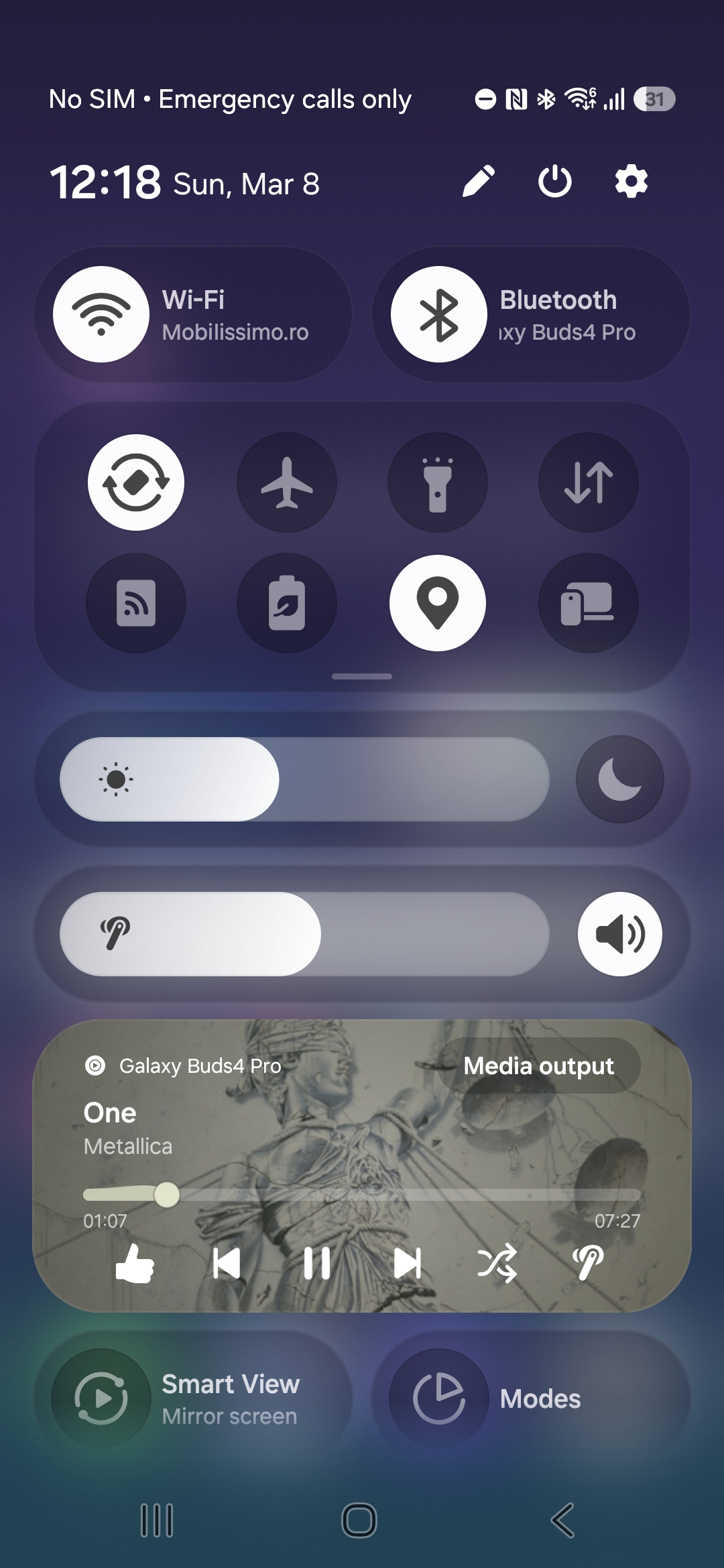The image size is (724, 1568).
Task: Go to the home screen
Action: click(x=359, y=1520)
